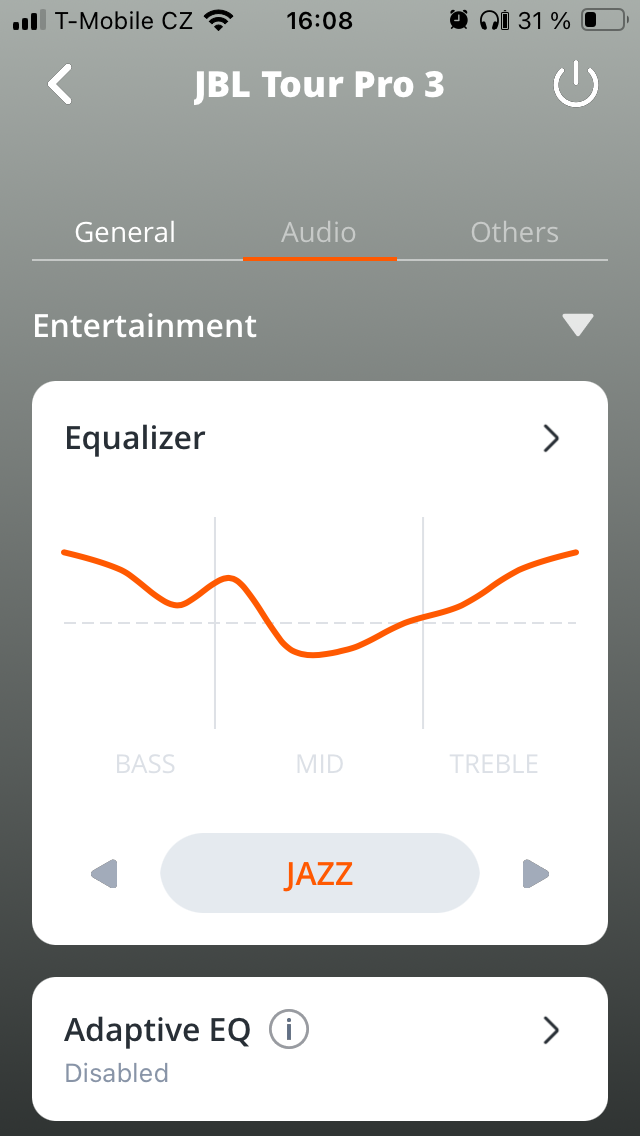Go back from JBL Tour Pro 3

[60, 85]
